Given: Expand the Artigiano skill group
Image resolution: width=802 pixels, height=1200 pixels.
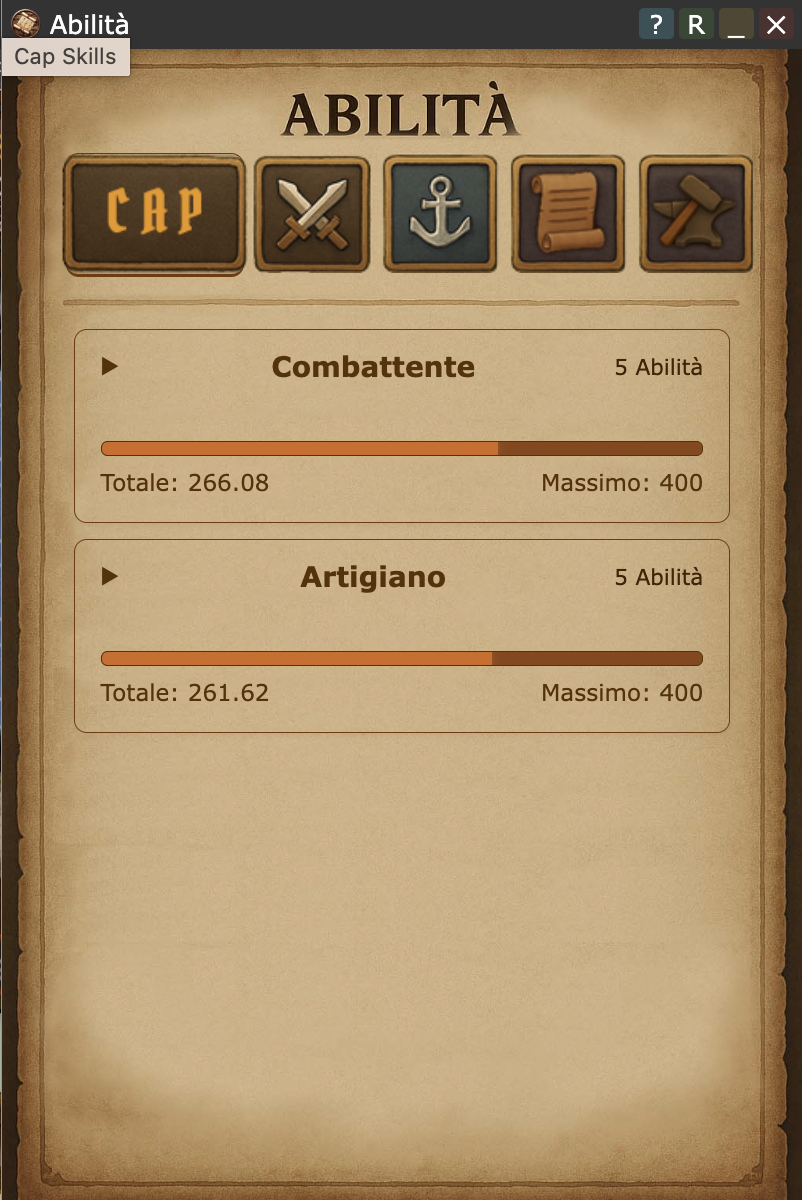Looking at the screenshot, I should (x=110, y=577).
